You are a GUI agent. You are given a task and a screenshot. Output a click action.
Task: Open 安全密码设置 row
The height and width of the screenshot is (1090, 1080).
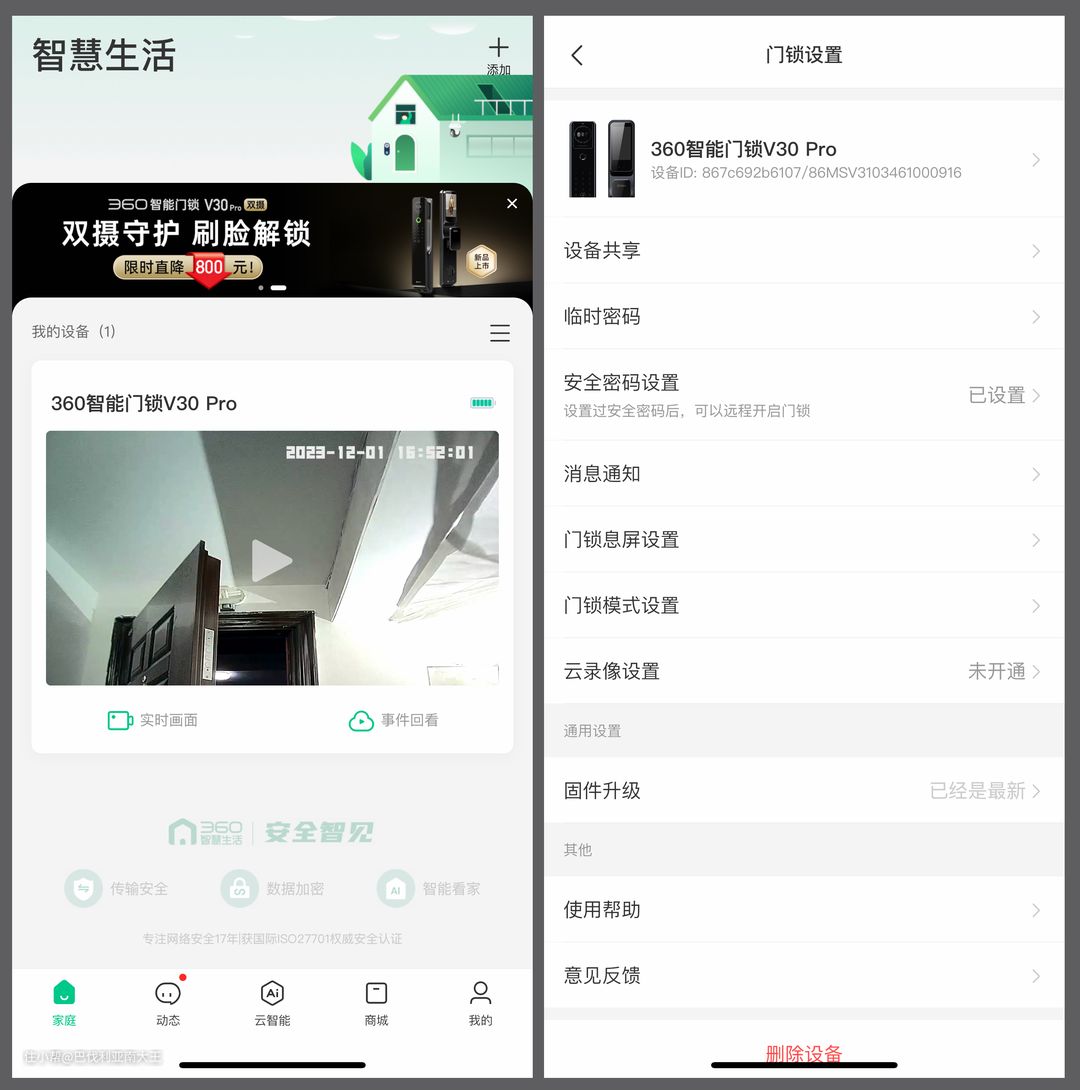803,394
